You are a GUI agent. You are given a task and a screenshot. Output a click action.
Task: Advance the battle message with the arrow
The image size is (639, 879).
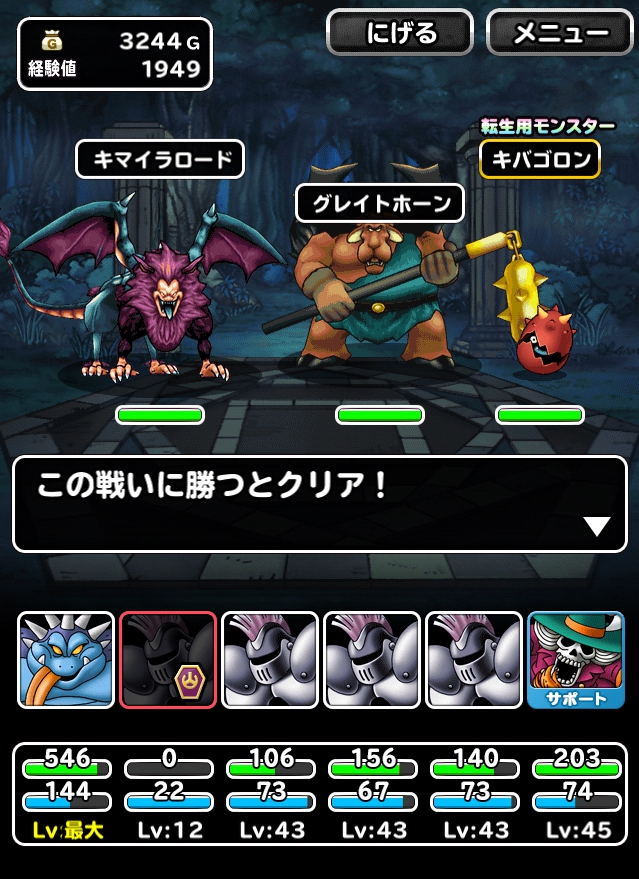[596, 526]
